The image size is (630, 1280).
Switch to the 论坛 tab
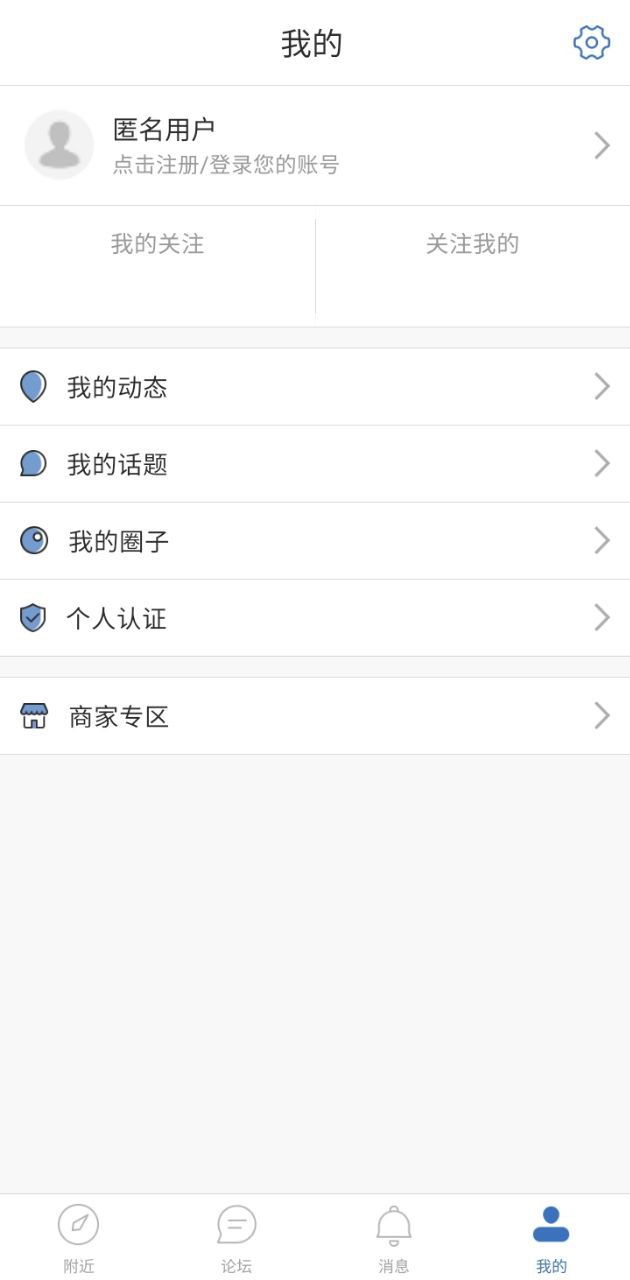click(x=236, y=1237)
